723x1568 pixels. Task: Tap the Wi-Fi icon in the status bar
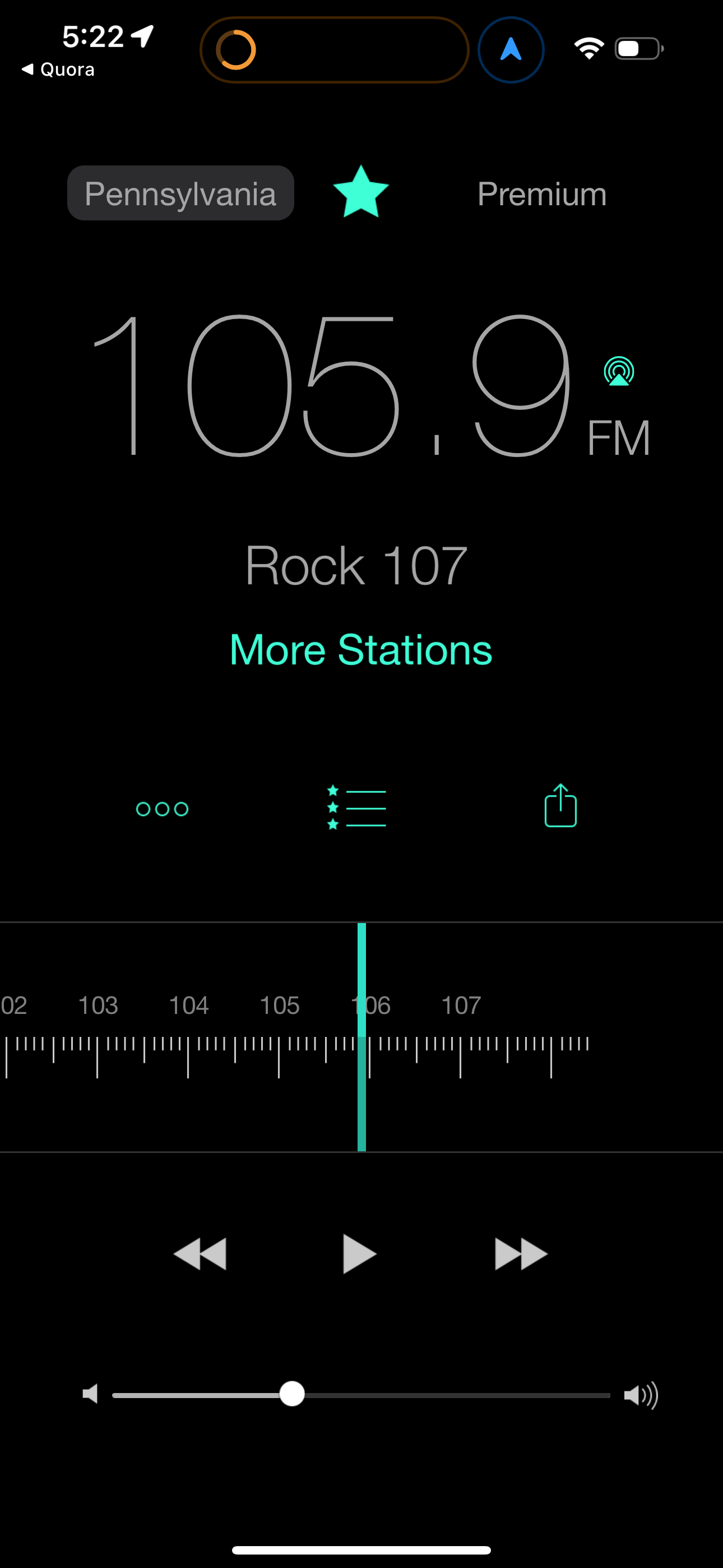point(588,49)
